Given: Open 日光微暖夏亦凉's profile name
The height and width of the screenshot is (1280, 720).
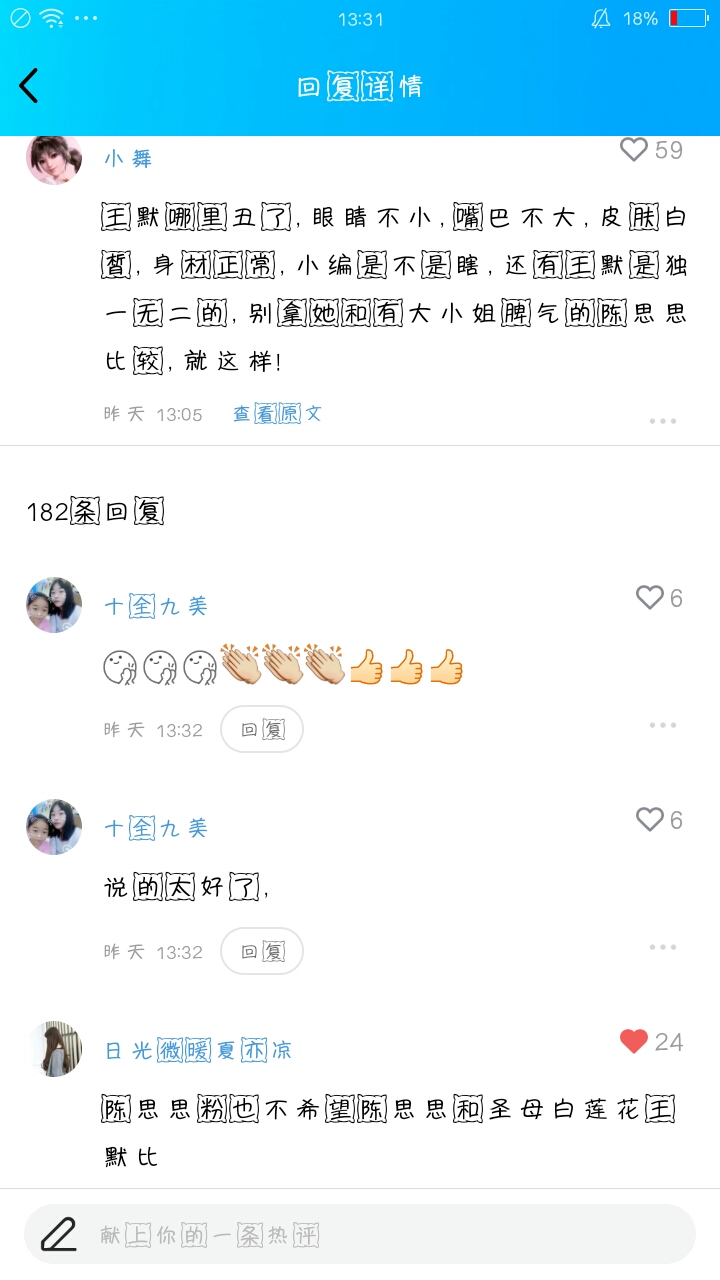Looking at the screenshot, I should [x=198, y=1050].
